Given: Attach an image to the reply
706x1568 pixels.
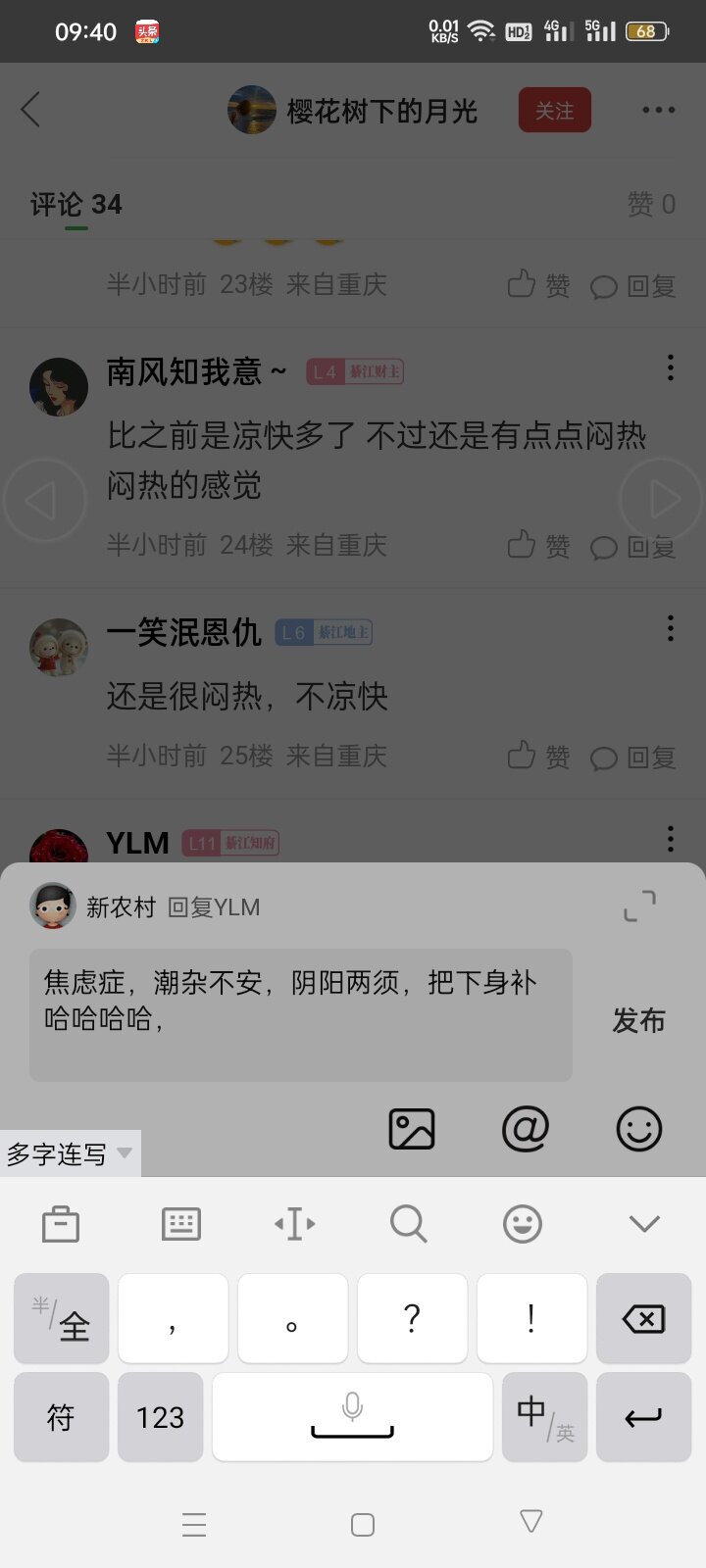Looking at the screenshot, I should coord(412,1129).
